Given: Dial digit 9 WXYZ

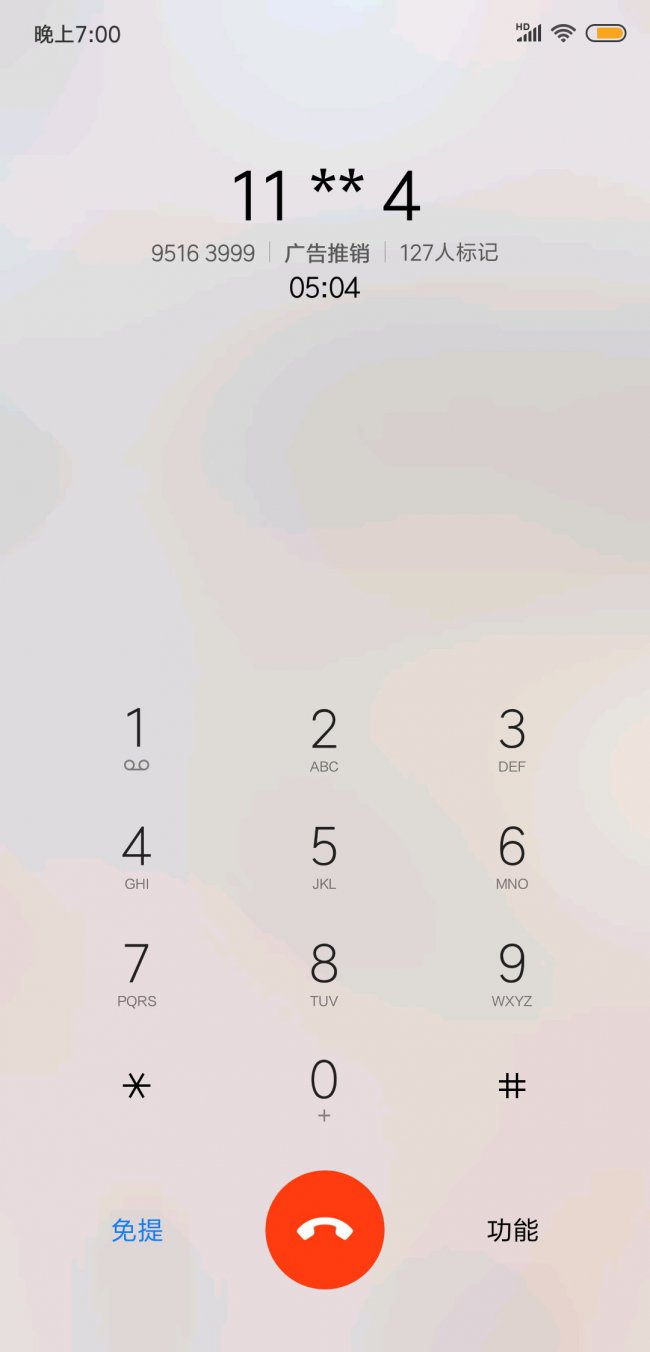Looking at the screenshot, I should tap(512, 974).
